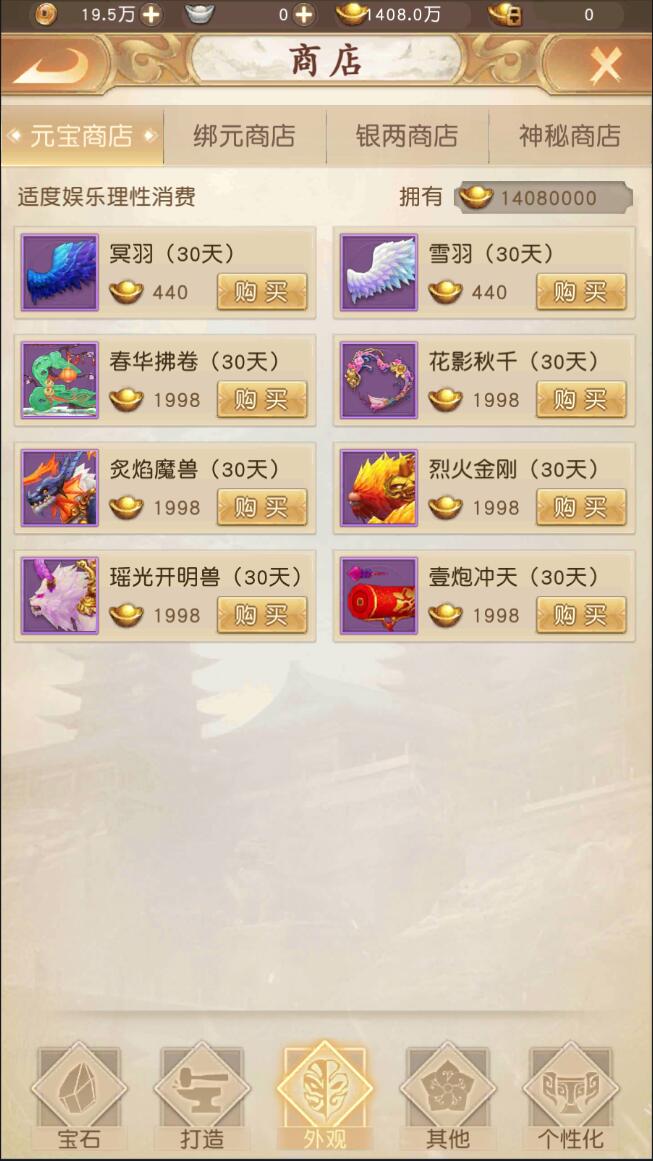Switch to the 银两商店 tab
Image resolution: width=653 pixels, height=1161 pixels.
407,136
